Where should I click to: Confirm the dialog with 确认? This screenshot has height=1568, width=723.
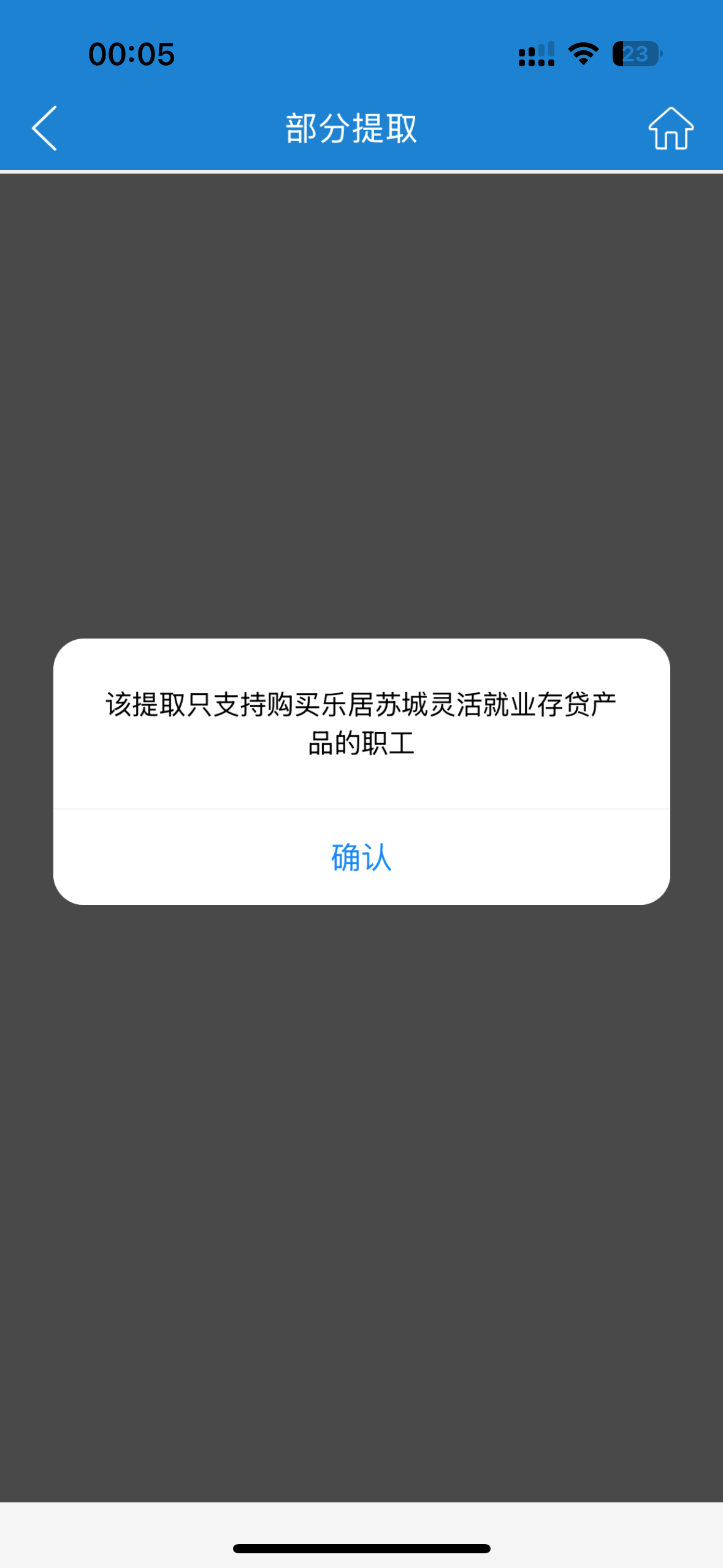361,857
